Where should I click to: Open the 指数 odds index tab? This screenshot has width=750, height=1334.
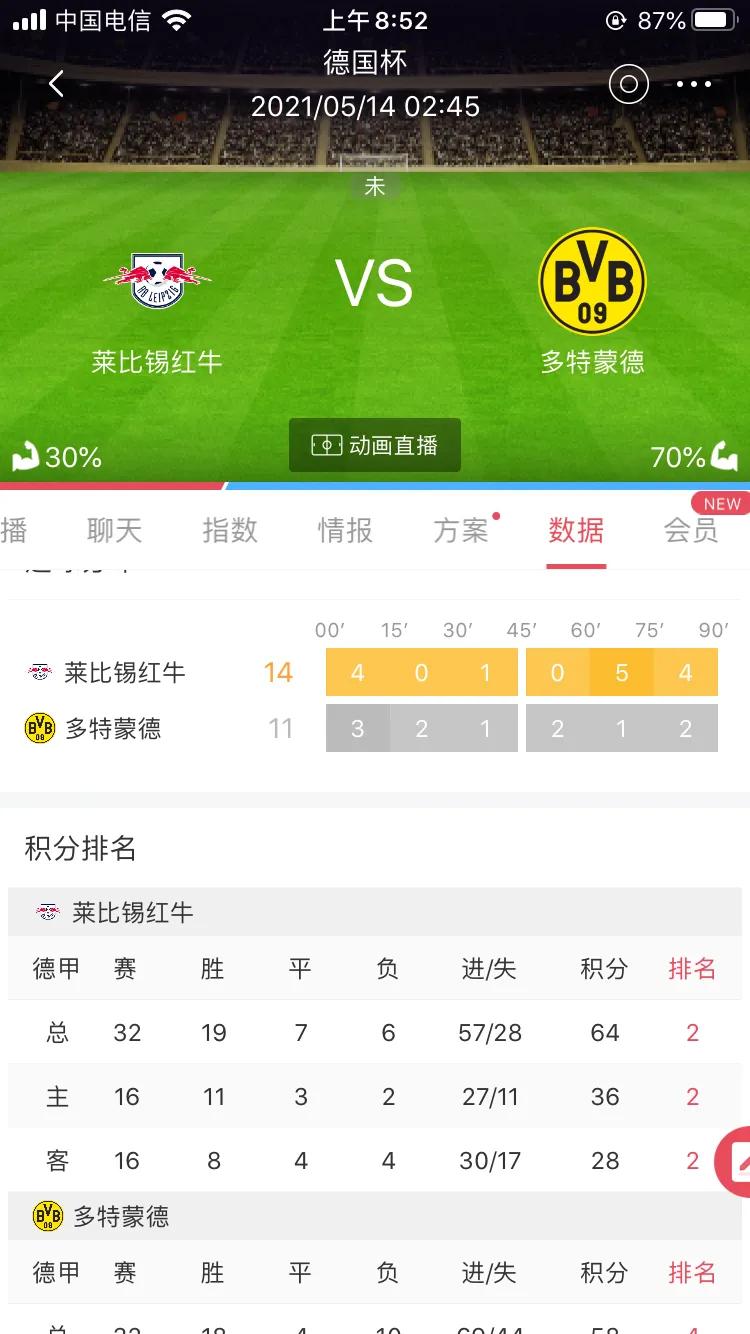[x=229, y=530]
